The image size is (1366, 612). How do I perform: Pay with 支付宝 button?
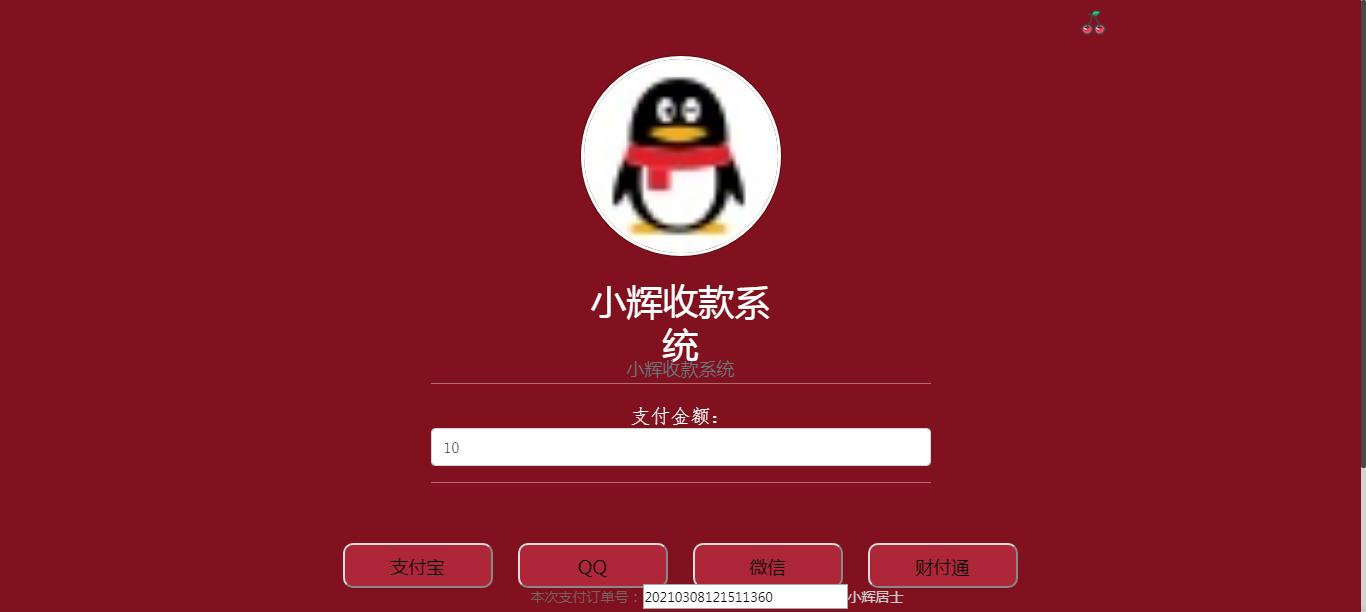[x=417, y=566]
